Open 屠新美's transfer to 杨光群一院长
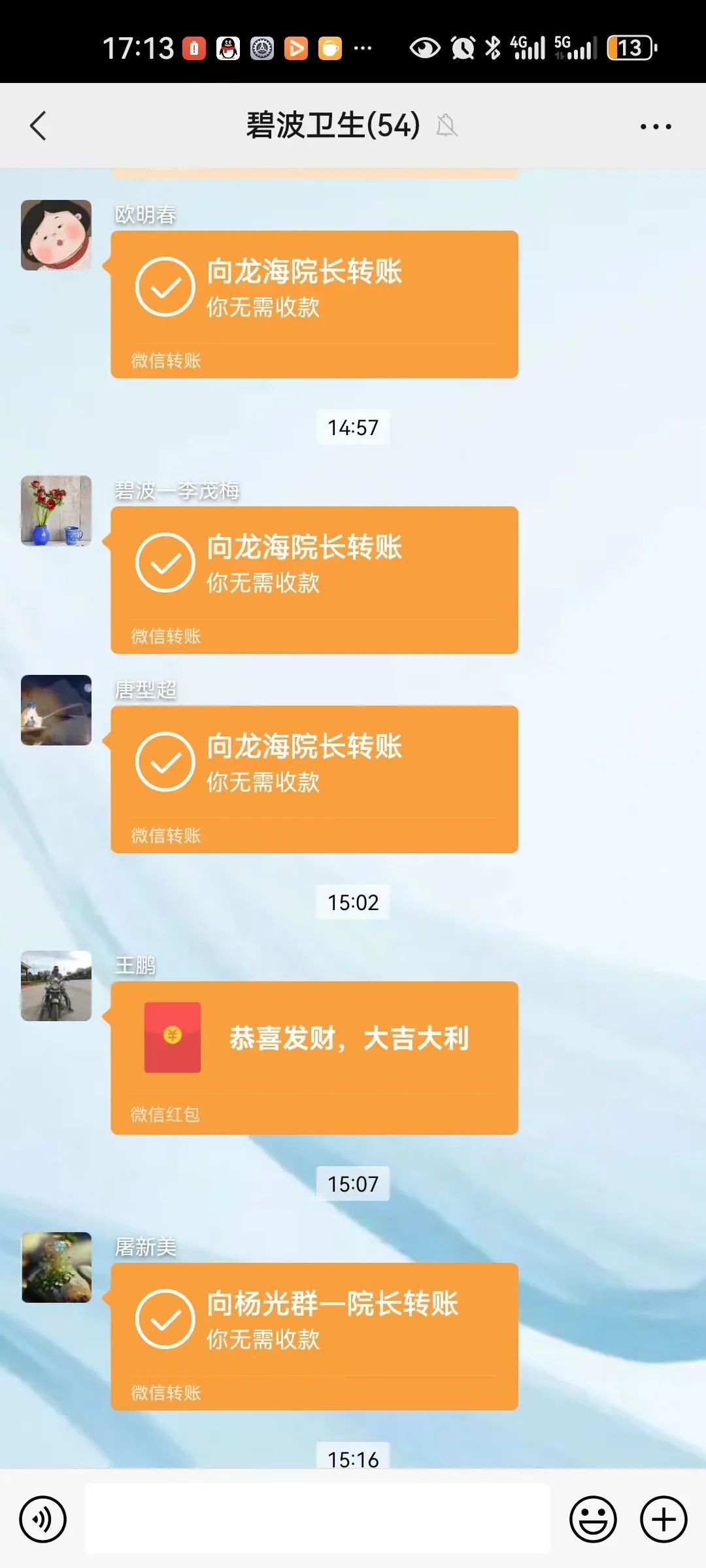Viewport: 706px width, 1568px height. click(314, 1336)
